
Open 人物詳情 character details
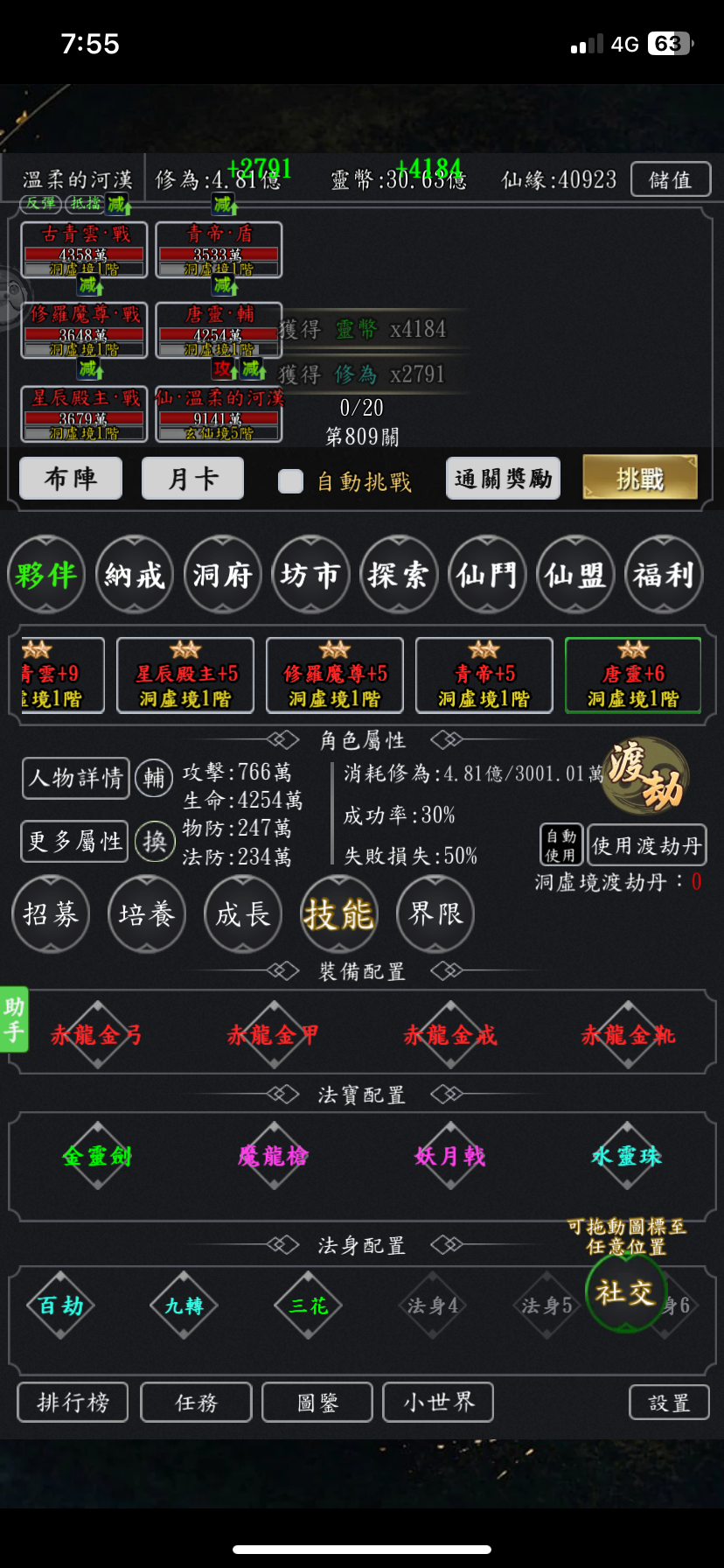tap(76, 778)
